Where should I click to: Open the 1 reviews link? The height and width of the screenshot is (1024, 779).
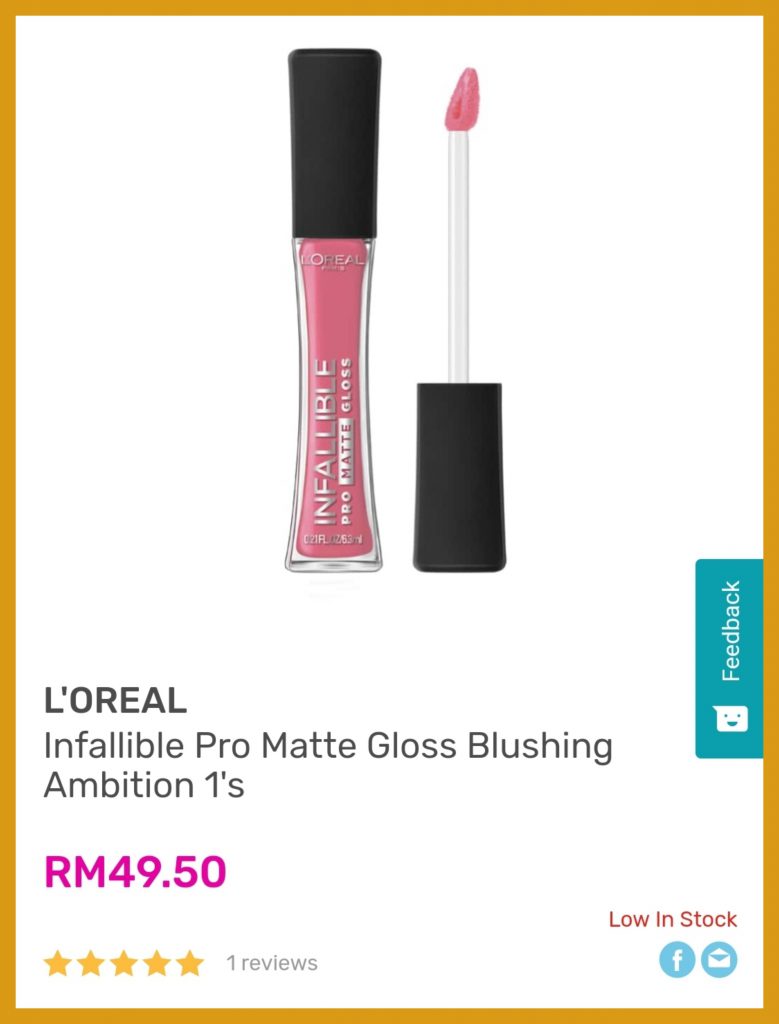pyautogui.click(x=271, y=963)
